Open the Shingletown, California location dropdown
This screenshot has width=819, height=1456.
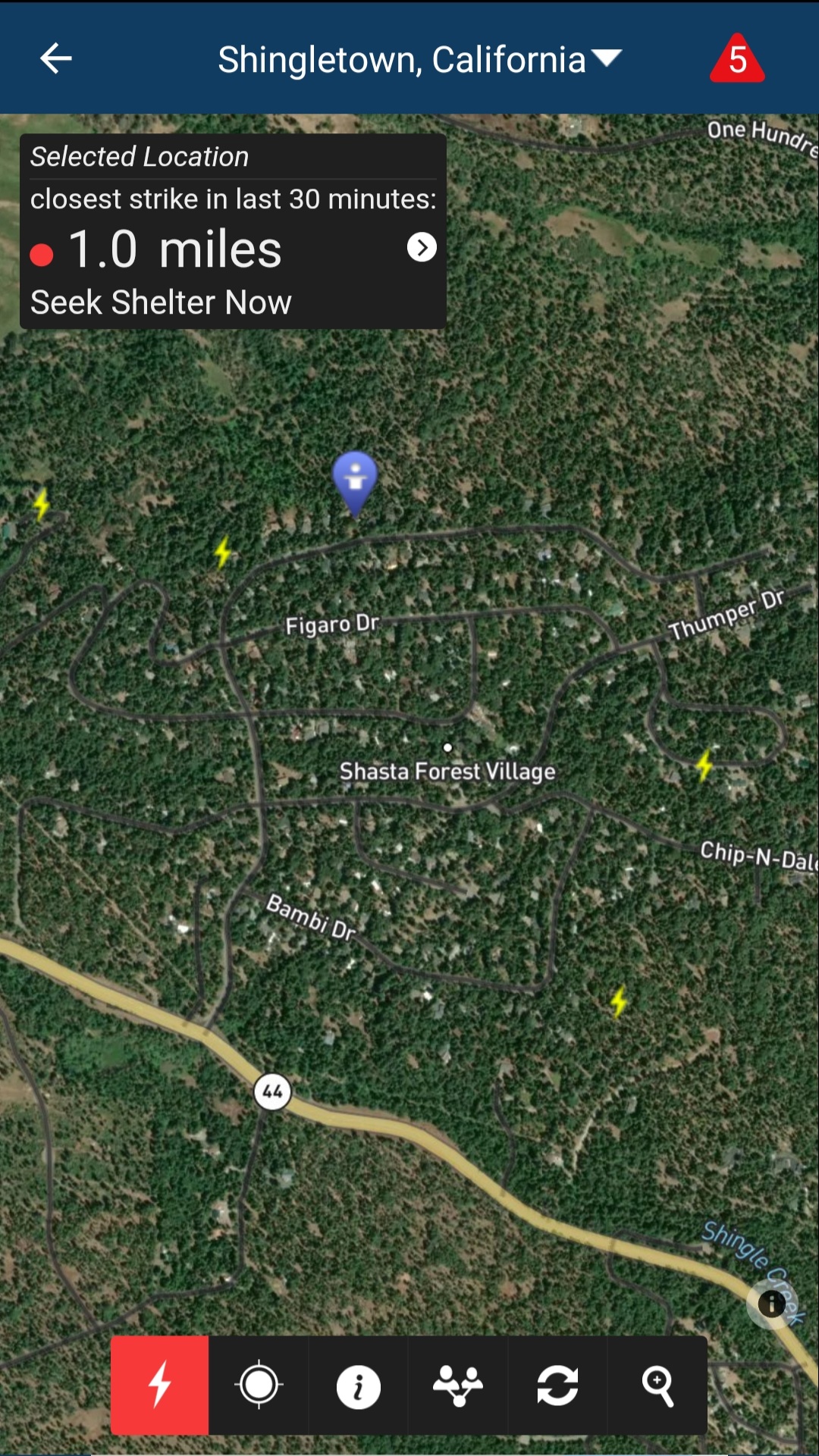[x=419, y=59]
